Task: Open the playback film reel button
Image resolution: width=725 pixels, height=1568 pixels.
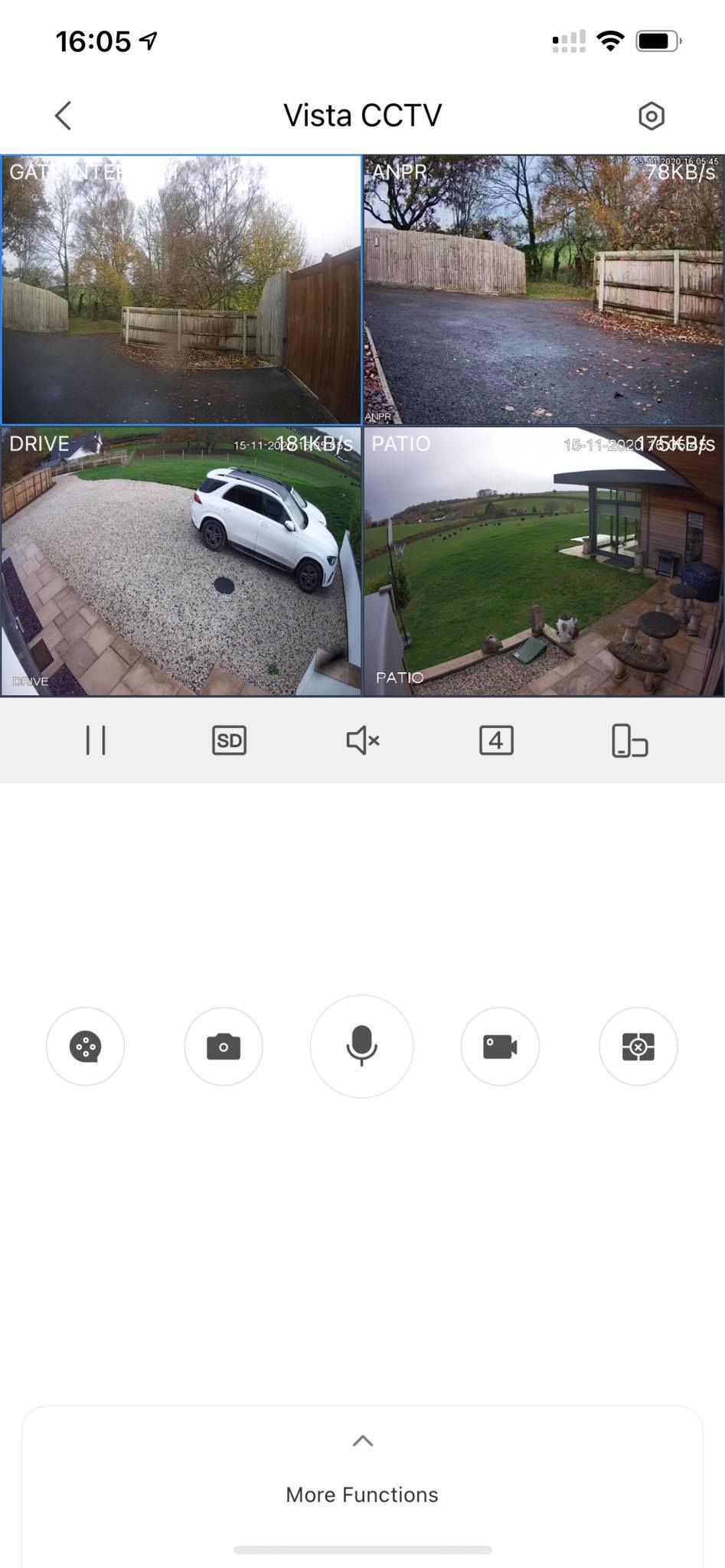Action: pyautogui.click(x=85, y=1046)
